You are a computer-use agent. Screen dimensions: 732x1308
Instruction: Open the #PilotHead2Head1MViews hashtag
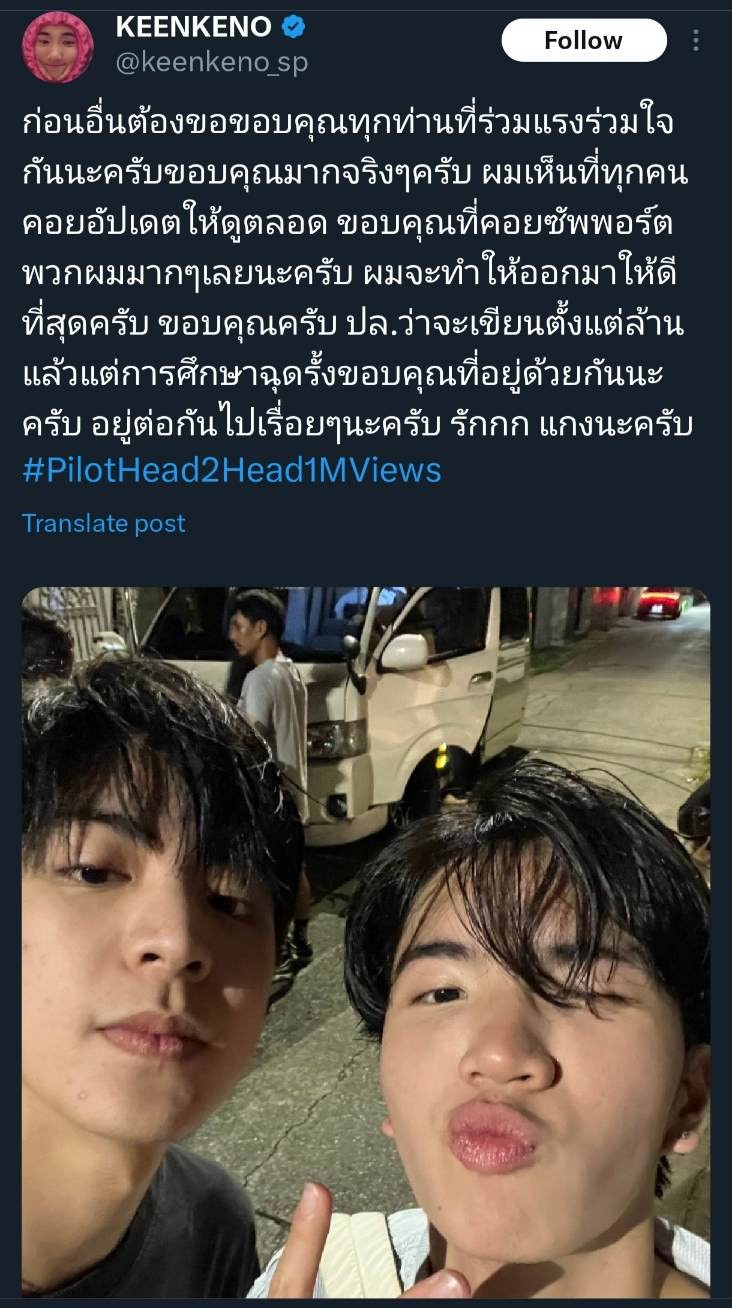click(x=231, y=470)
